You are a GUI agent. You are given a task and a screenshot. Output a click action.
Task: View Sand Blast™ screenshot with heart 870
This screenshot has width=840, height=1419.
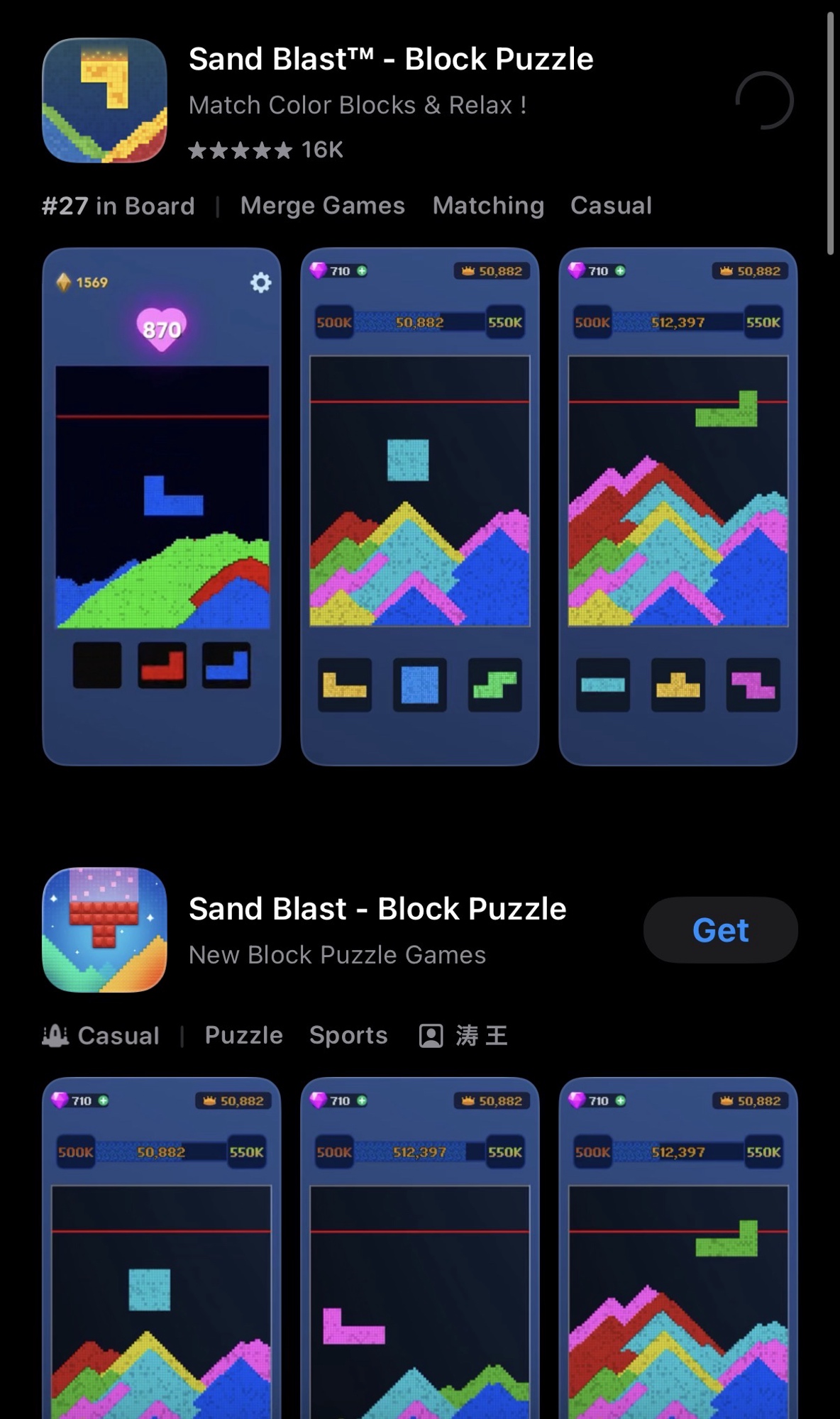(x=162, y=506)
